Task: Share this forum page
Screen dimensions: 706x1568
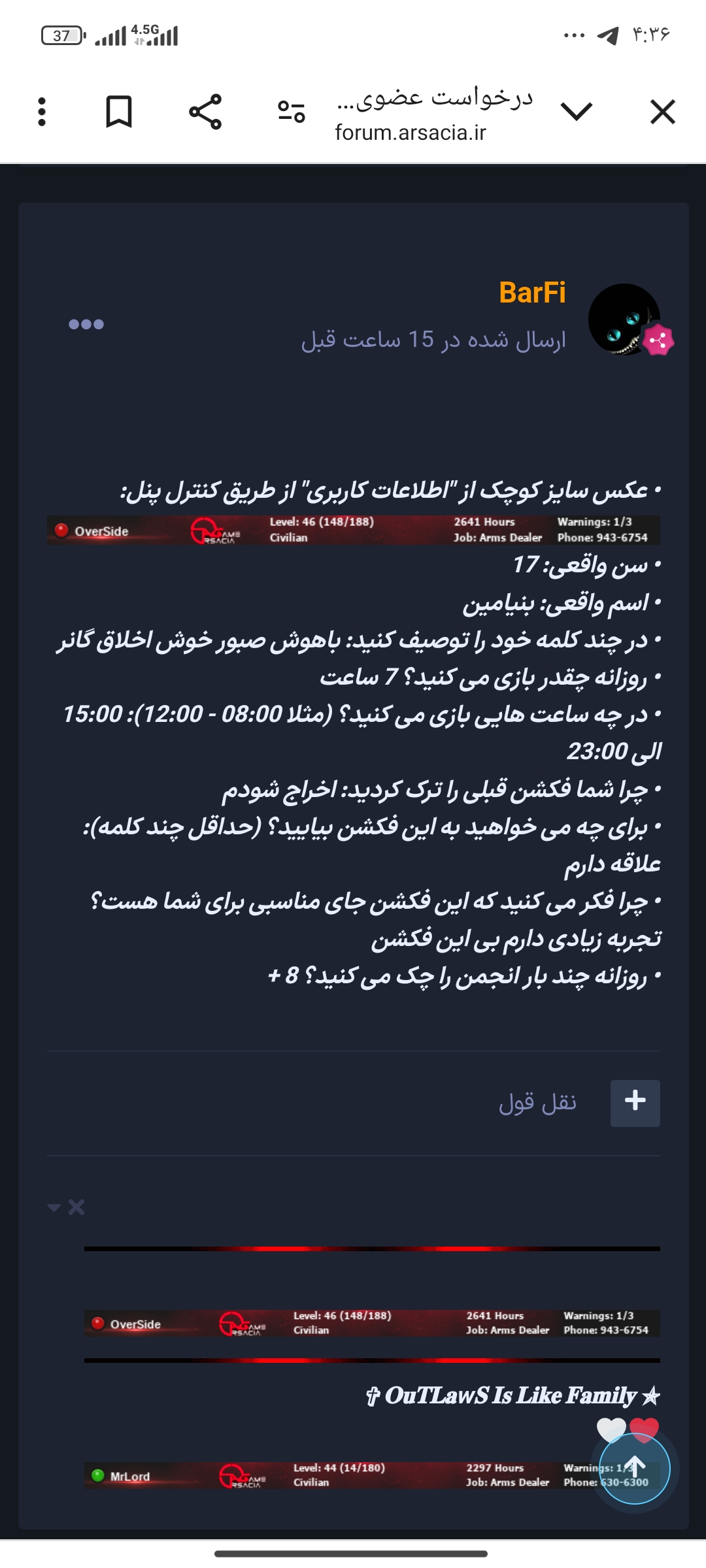Action: coord(205,112)
